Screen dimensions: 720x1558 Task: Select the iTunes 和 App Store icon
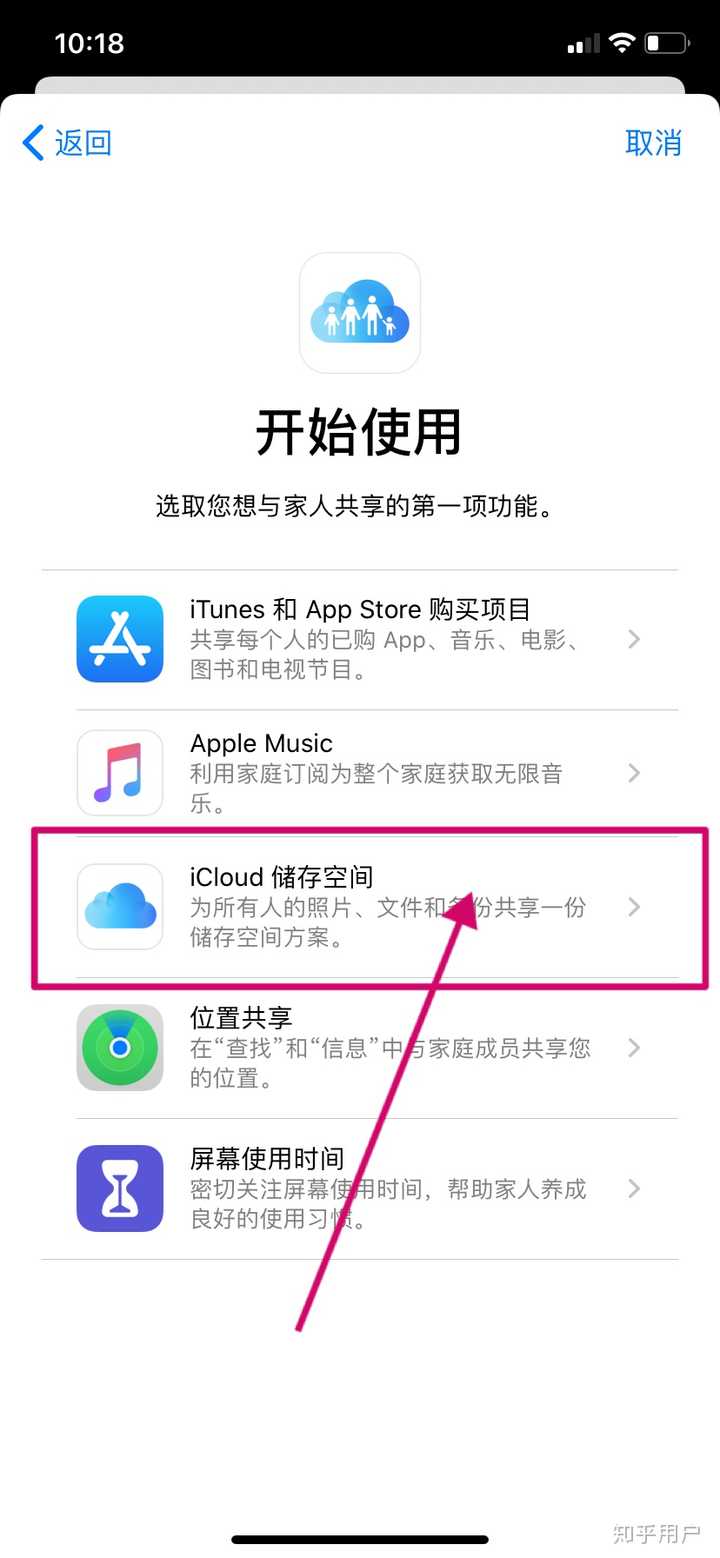click(119, 640)
